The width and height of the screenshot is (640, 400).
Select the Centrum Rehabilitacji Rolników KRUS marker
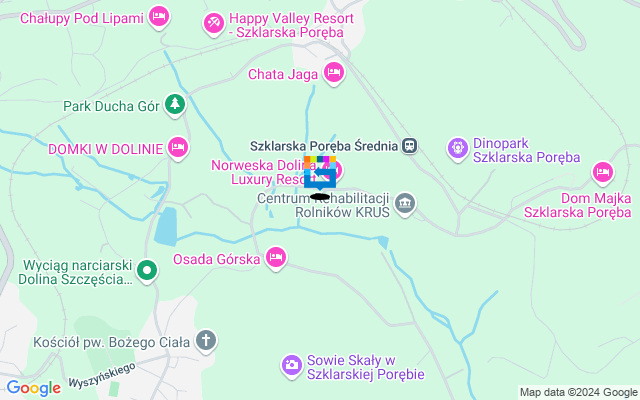click(405, 204)
